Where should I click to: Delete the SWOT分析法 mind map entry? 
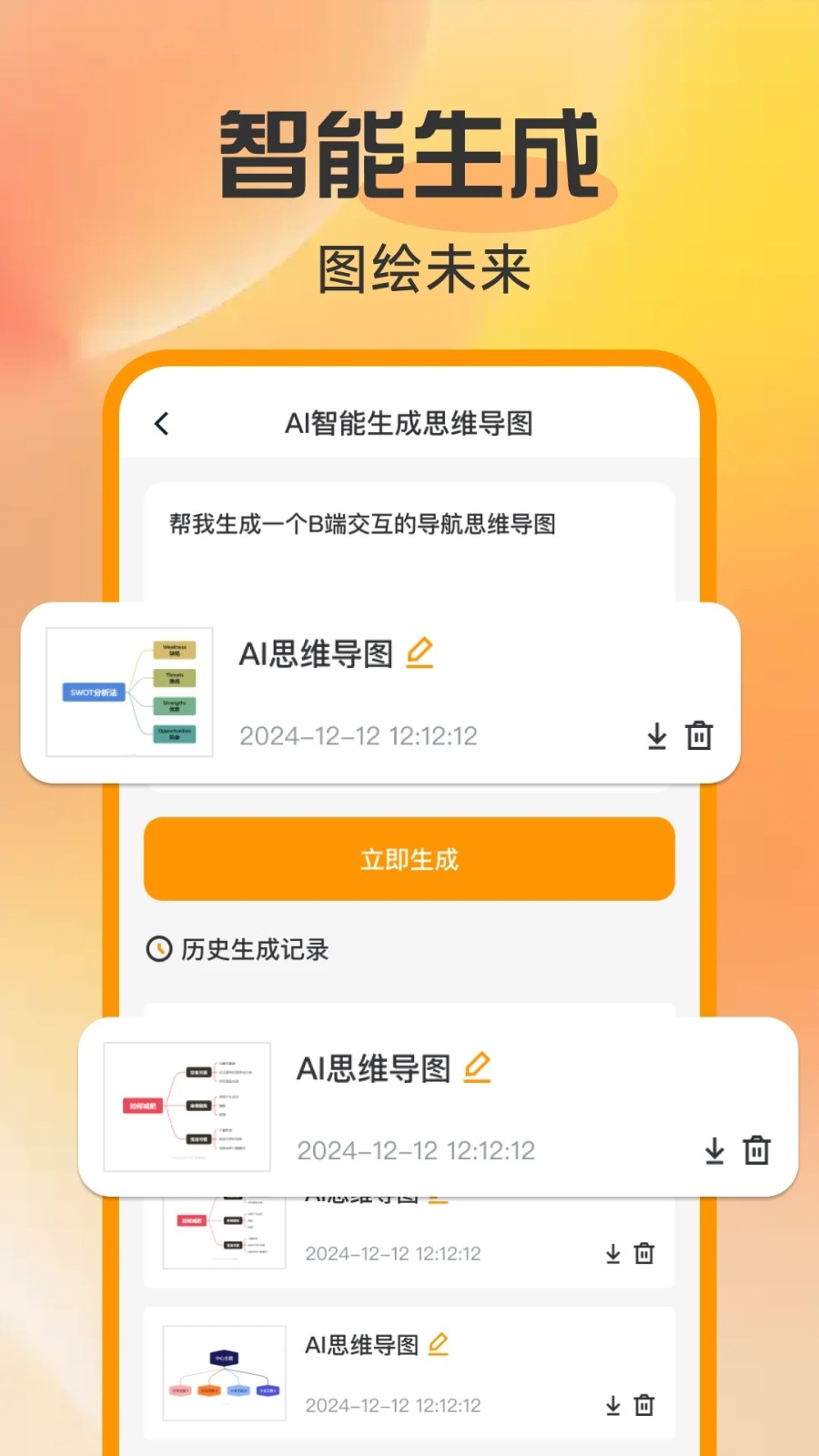click(x=698, y=736)
